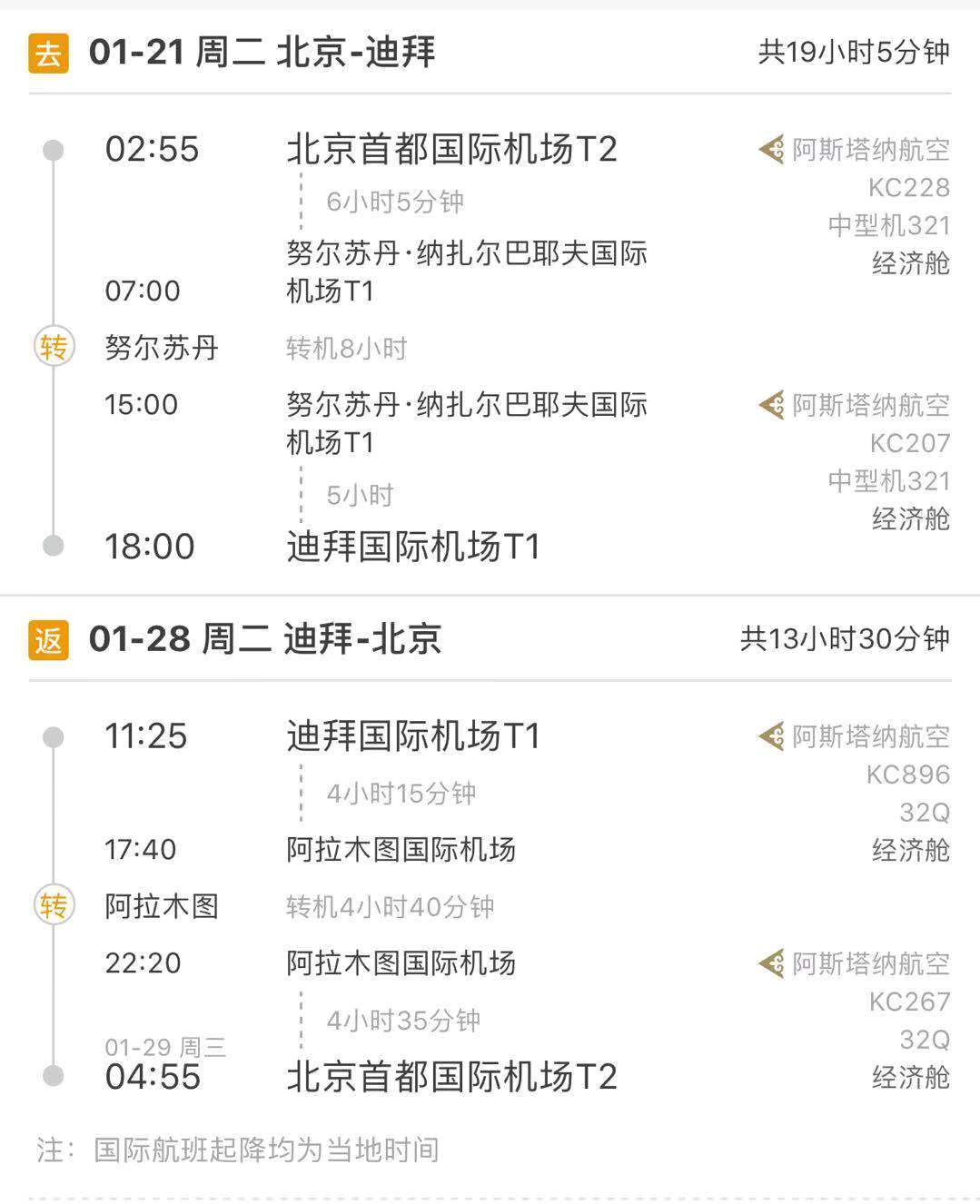
Task: Click the 转 transfer circle at 努尔苏丹
Action: (x=53, y=347)
